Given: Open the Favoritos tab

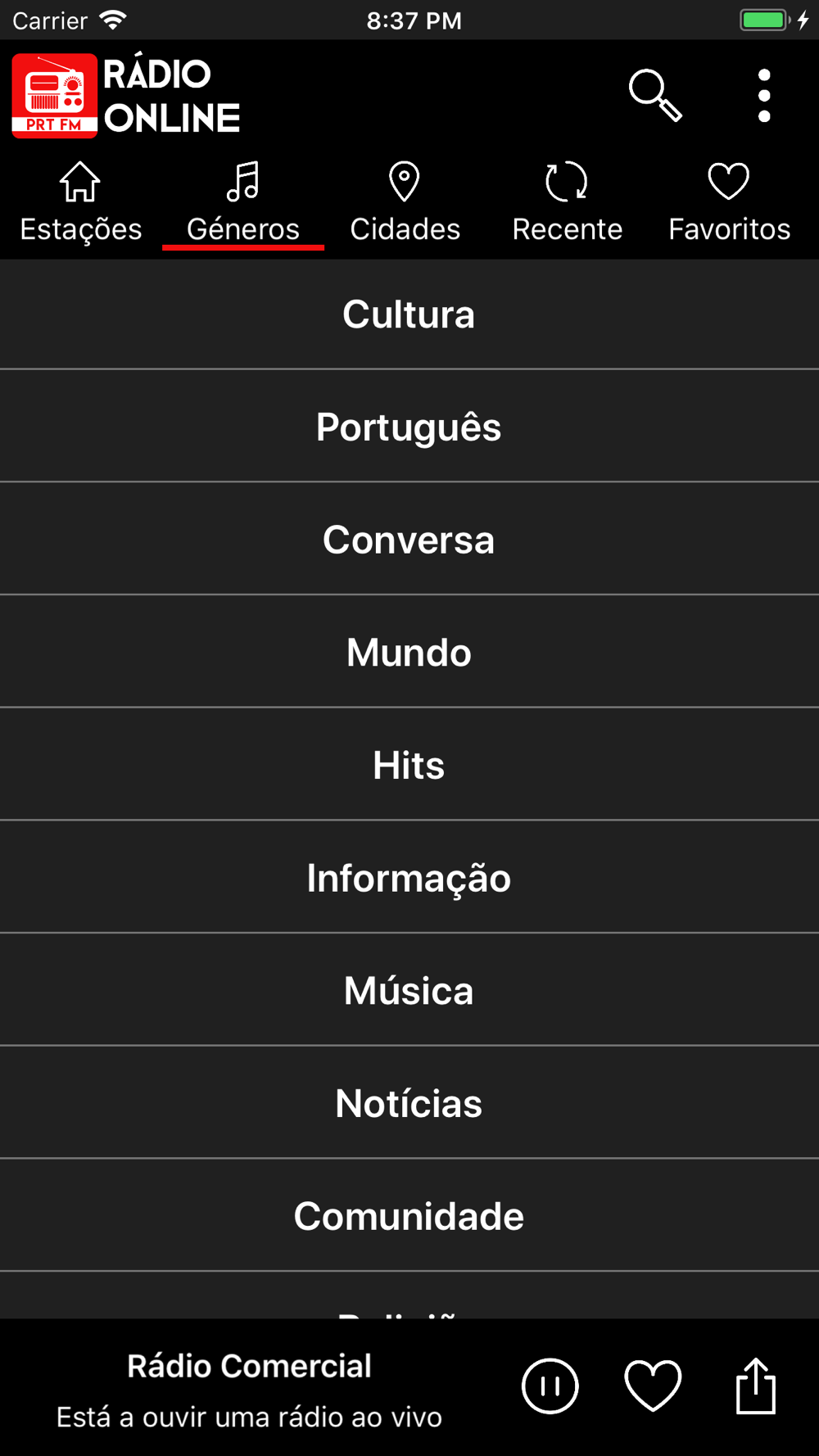Looking at the screenshot, I should click(x=730, y=204).
